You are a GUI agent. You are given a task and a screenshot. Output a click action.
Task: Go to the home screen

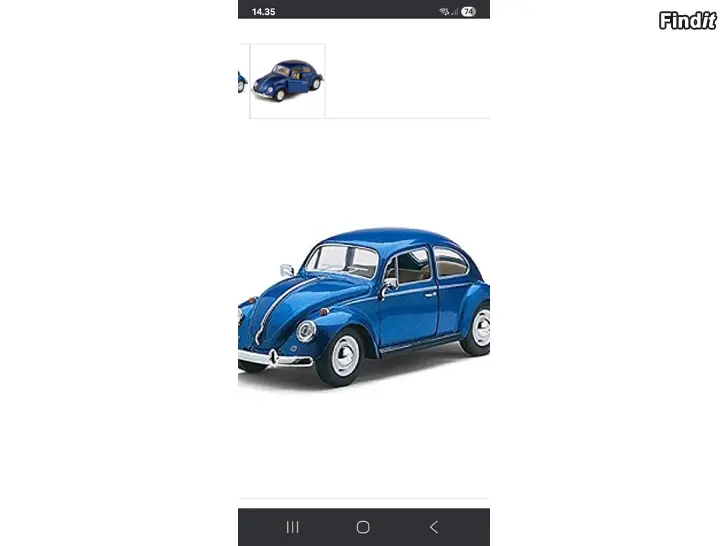point(363,527)
